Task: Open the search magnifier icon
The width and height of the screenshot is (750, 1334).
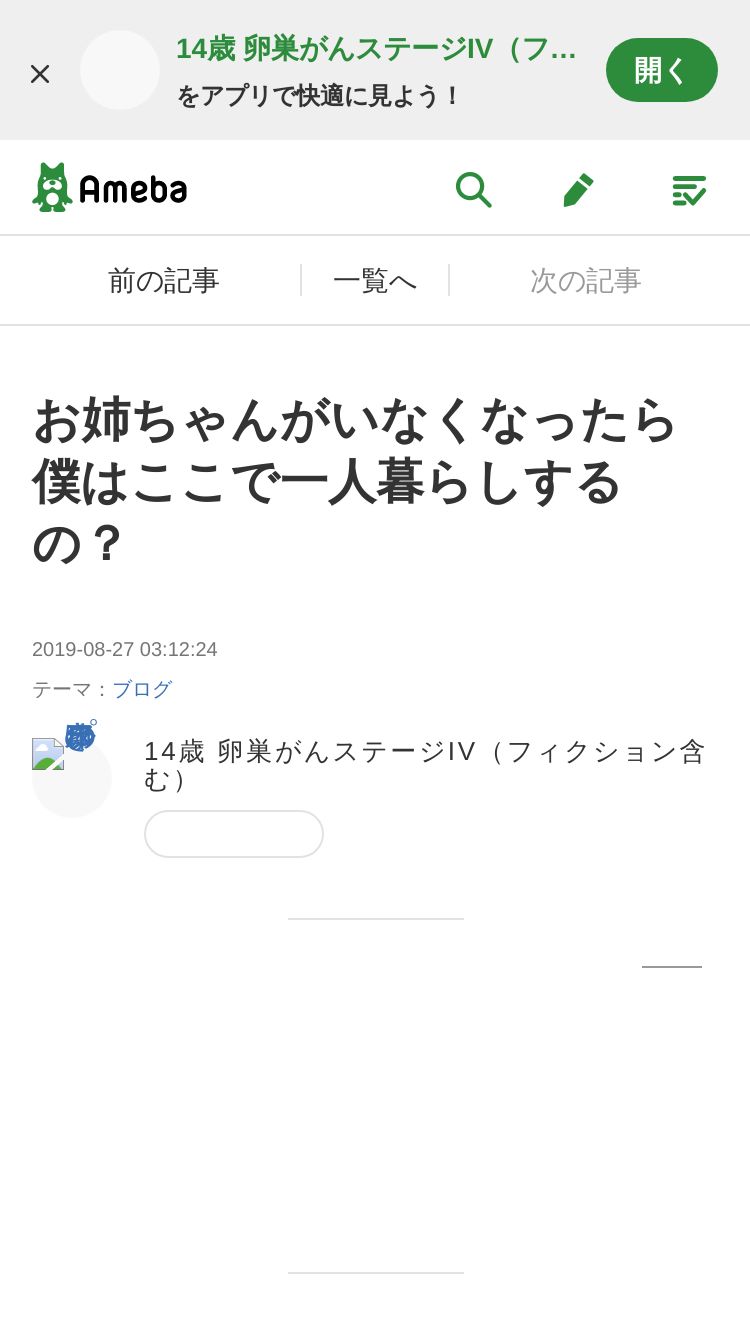Action: (473, 189)
